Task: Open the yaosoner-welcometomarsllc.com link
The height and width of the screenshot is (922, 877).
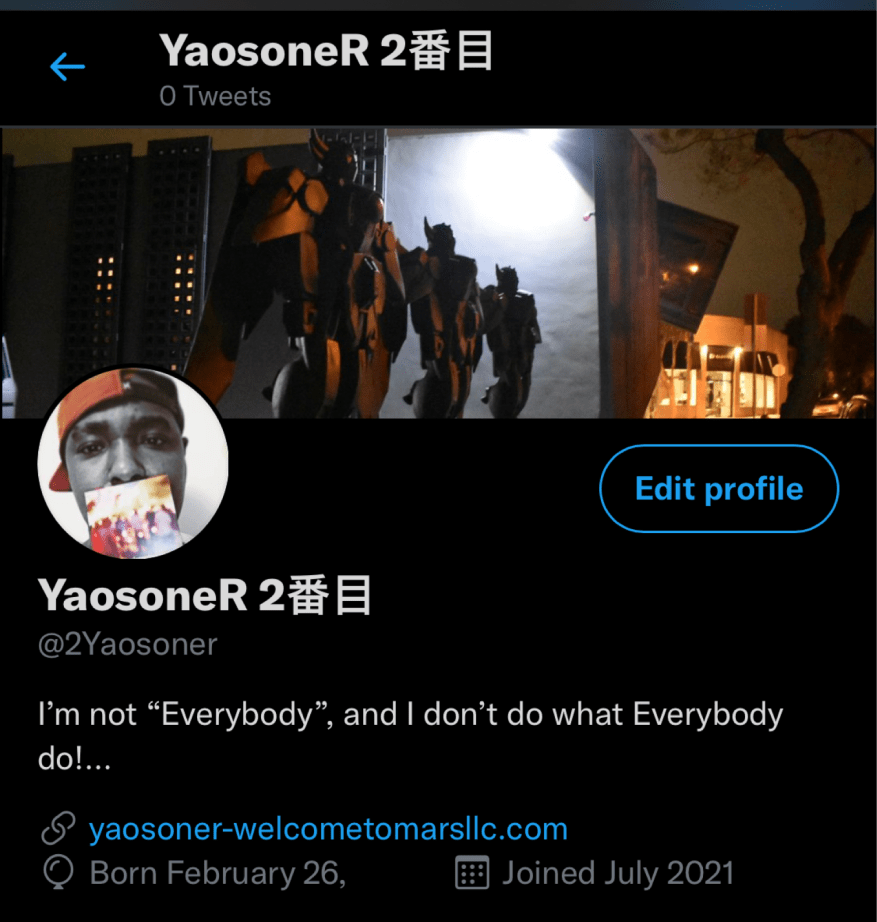Action: [328, 828]
